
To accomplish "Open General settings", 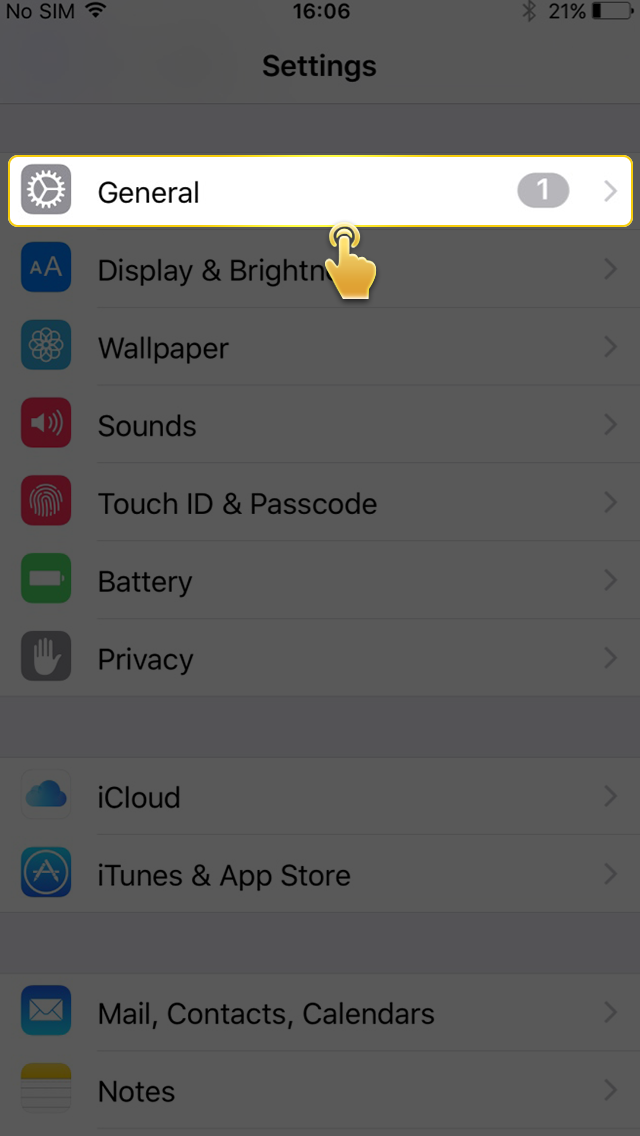I will coord(320,192).
